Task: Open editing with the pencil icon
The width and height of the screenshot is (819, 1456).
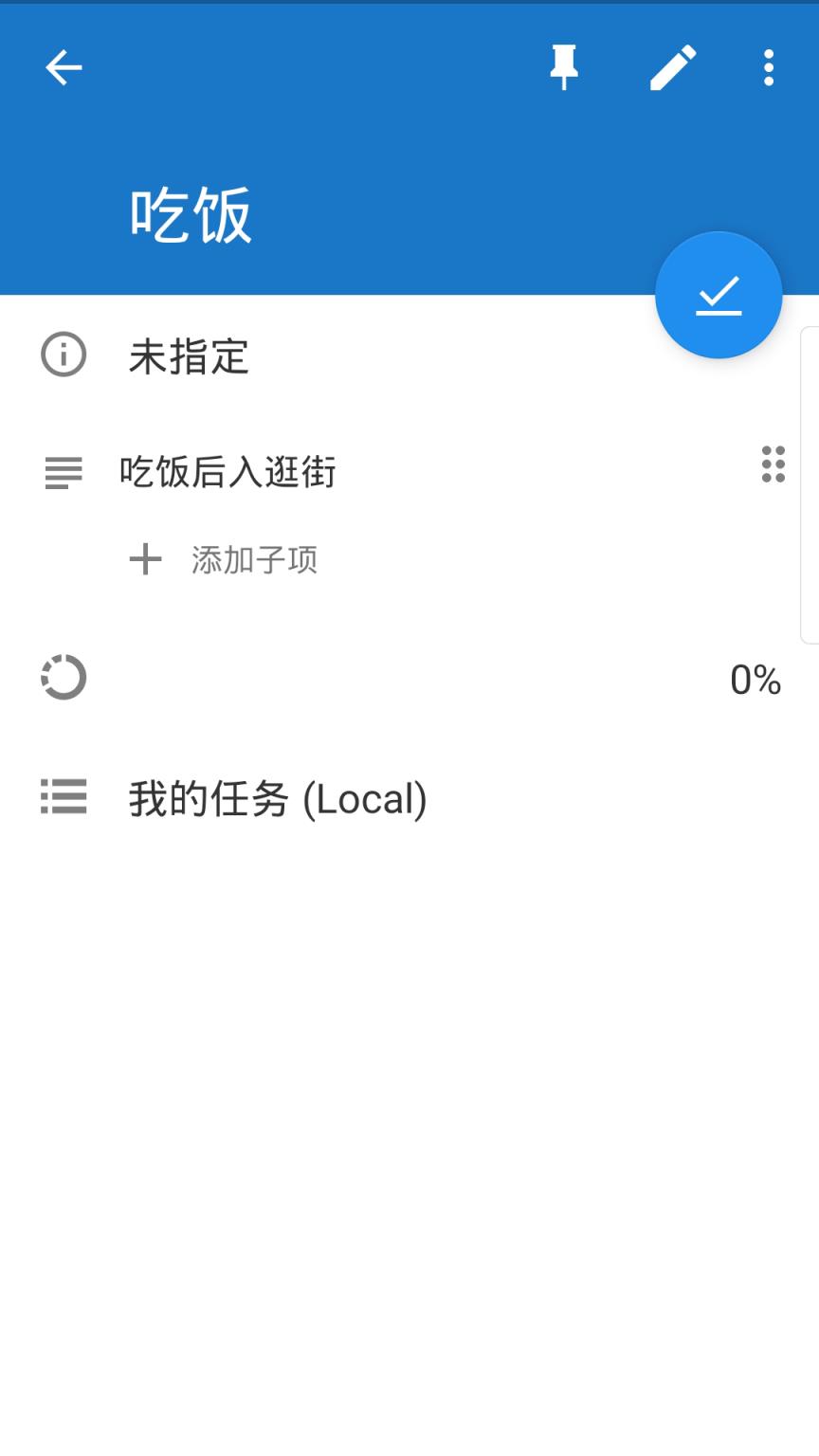Action: tap(673, 66)
